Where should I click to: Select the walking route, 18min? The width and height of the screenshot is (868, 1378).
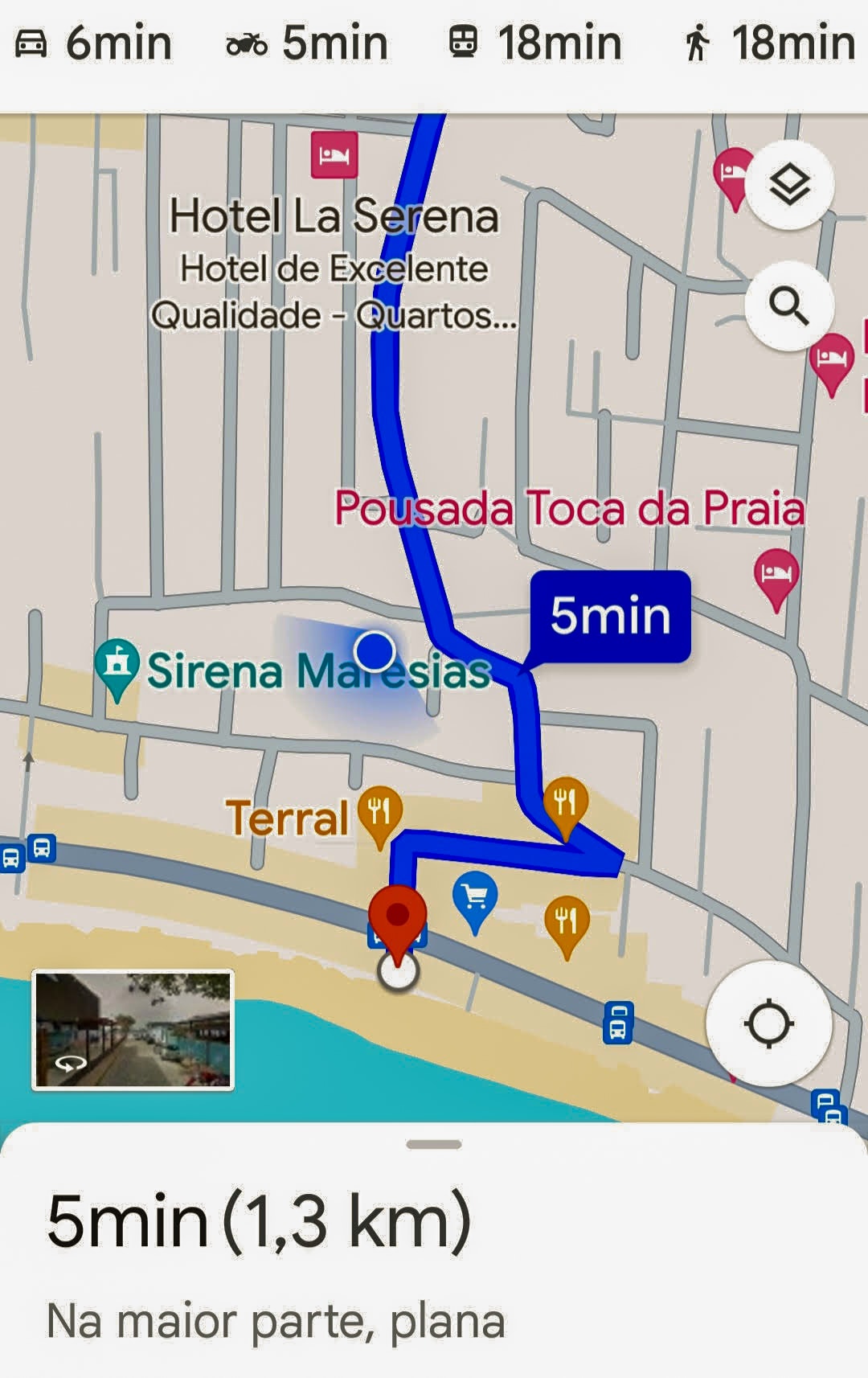point(768,43)
